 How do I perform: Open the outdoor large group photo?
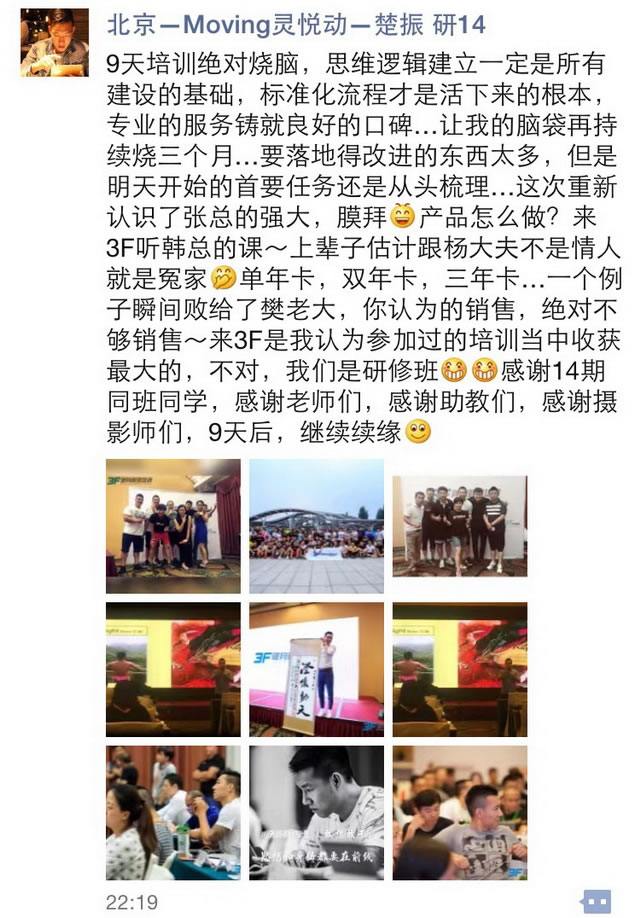pyautogui.click(x=316, y=526)
